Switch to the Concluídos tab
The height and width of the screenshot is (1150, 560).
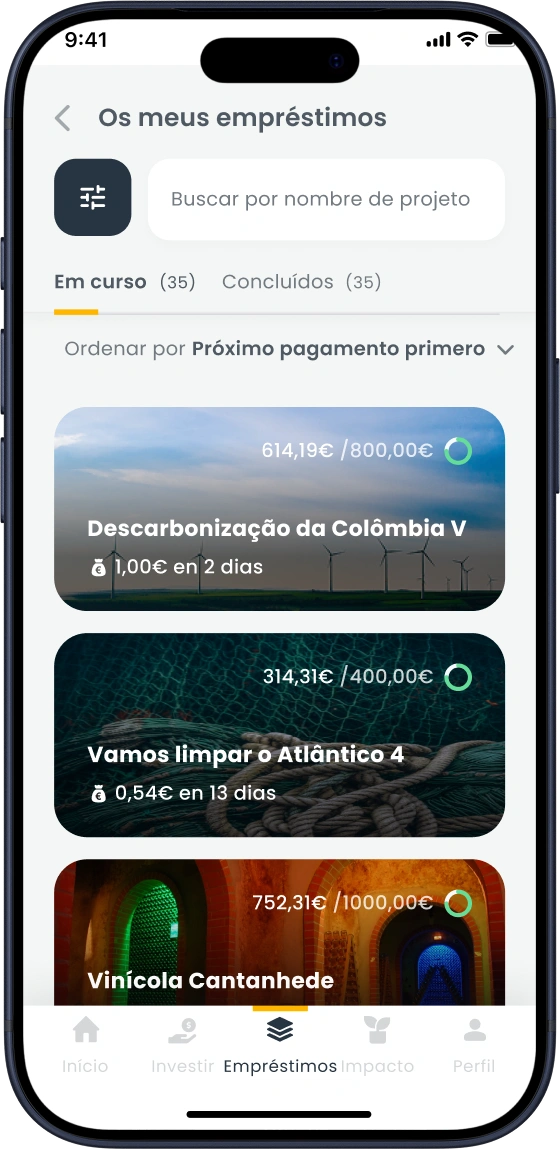[301, 282]
